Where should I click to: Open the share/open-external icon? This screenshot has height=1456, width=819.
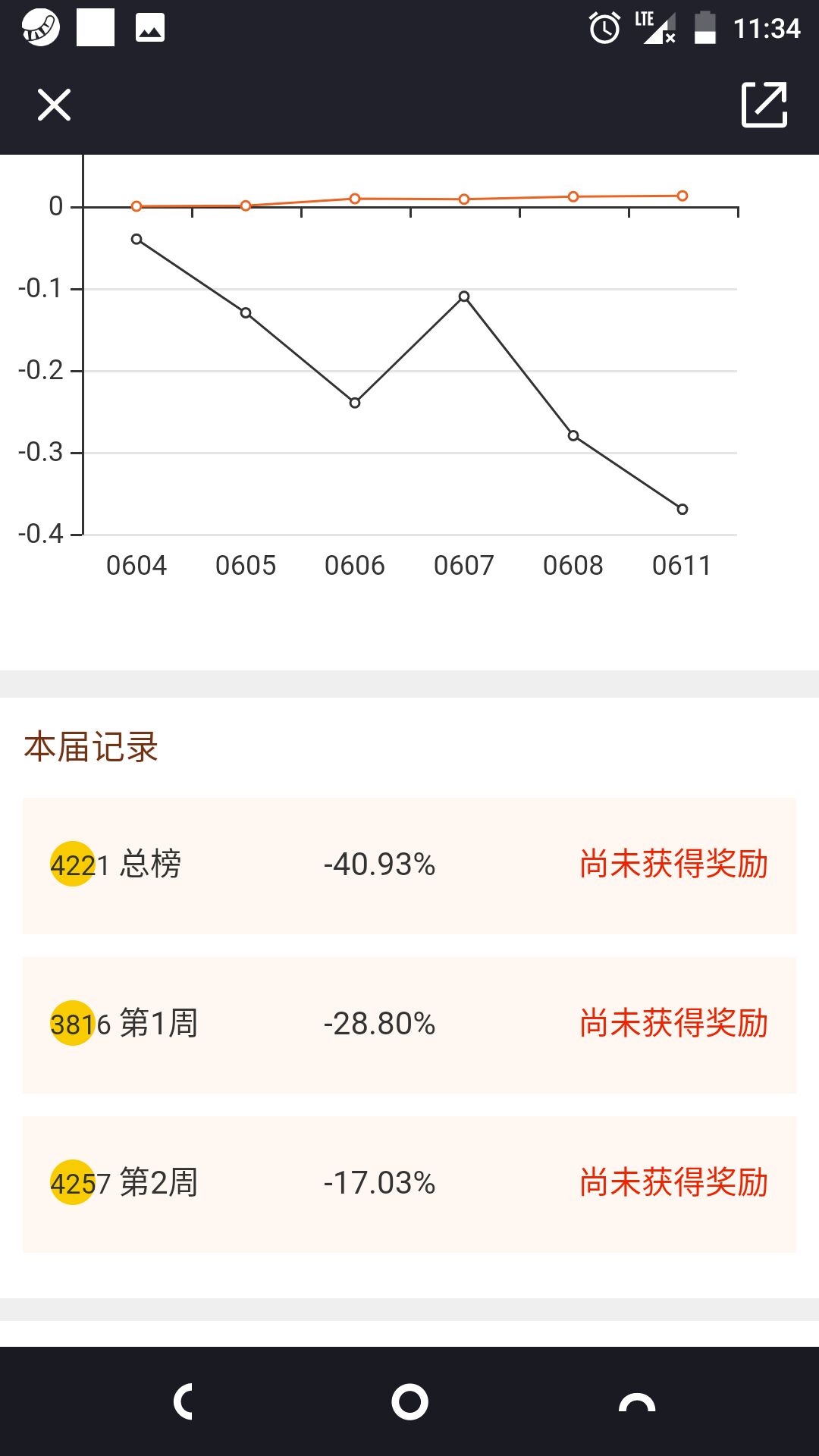[x=764, y=105]
